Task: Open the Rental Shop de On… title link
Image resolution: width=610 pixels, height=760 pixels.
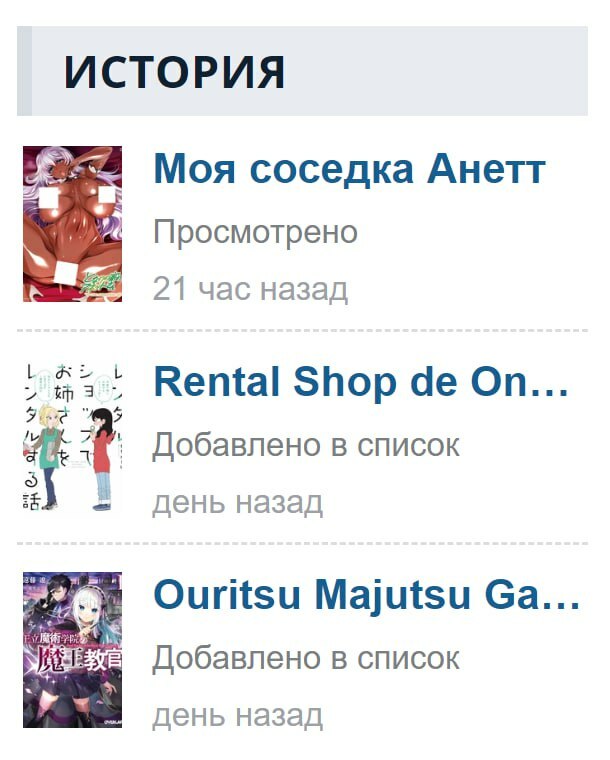Action: point(361,382)
